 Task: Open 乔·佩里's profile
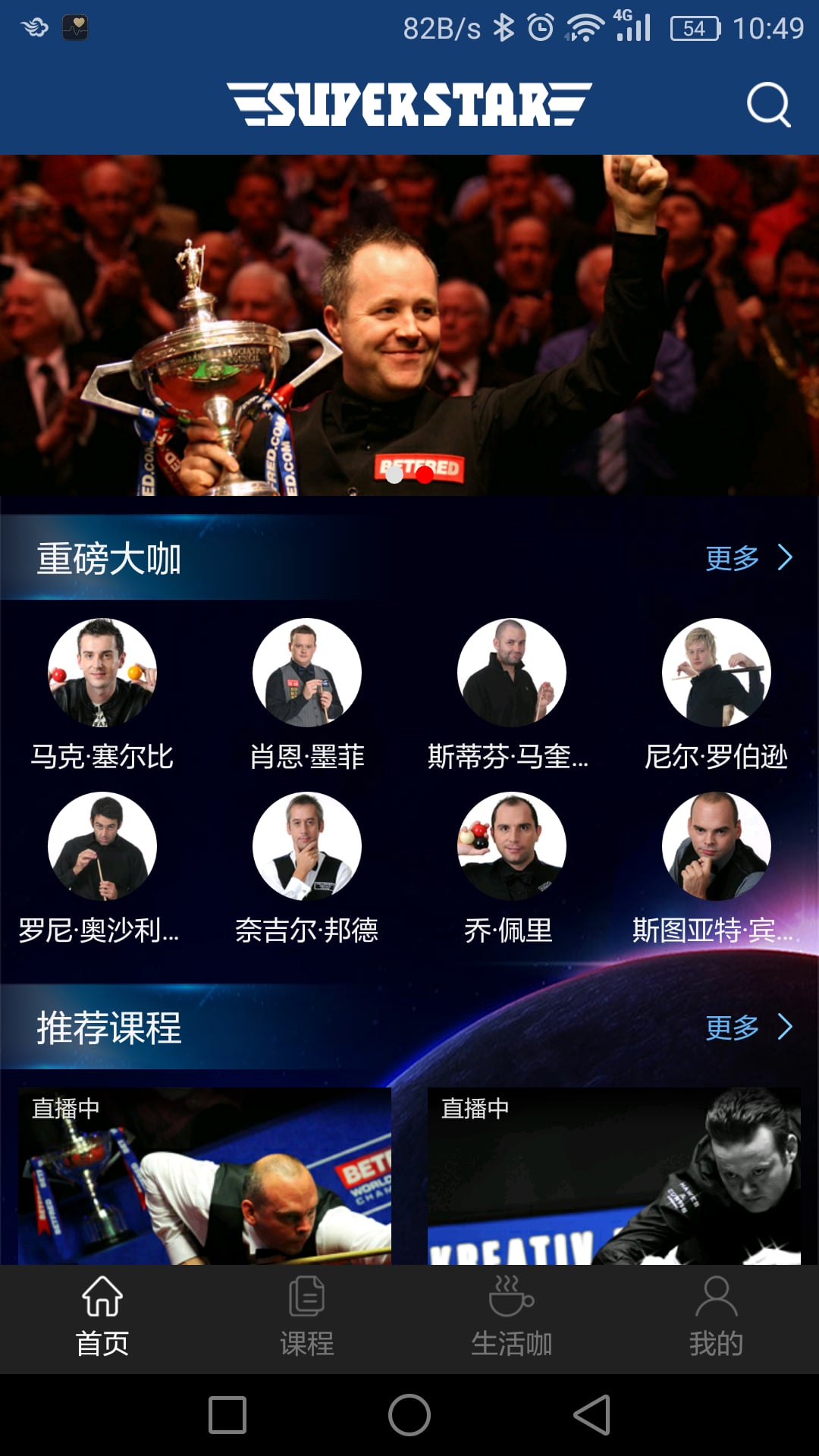pos(511,846)
